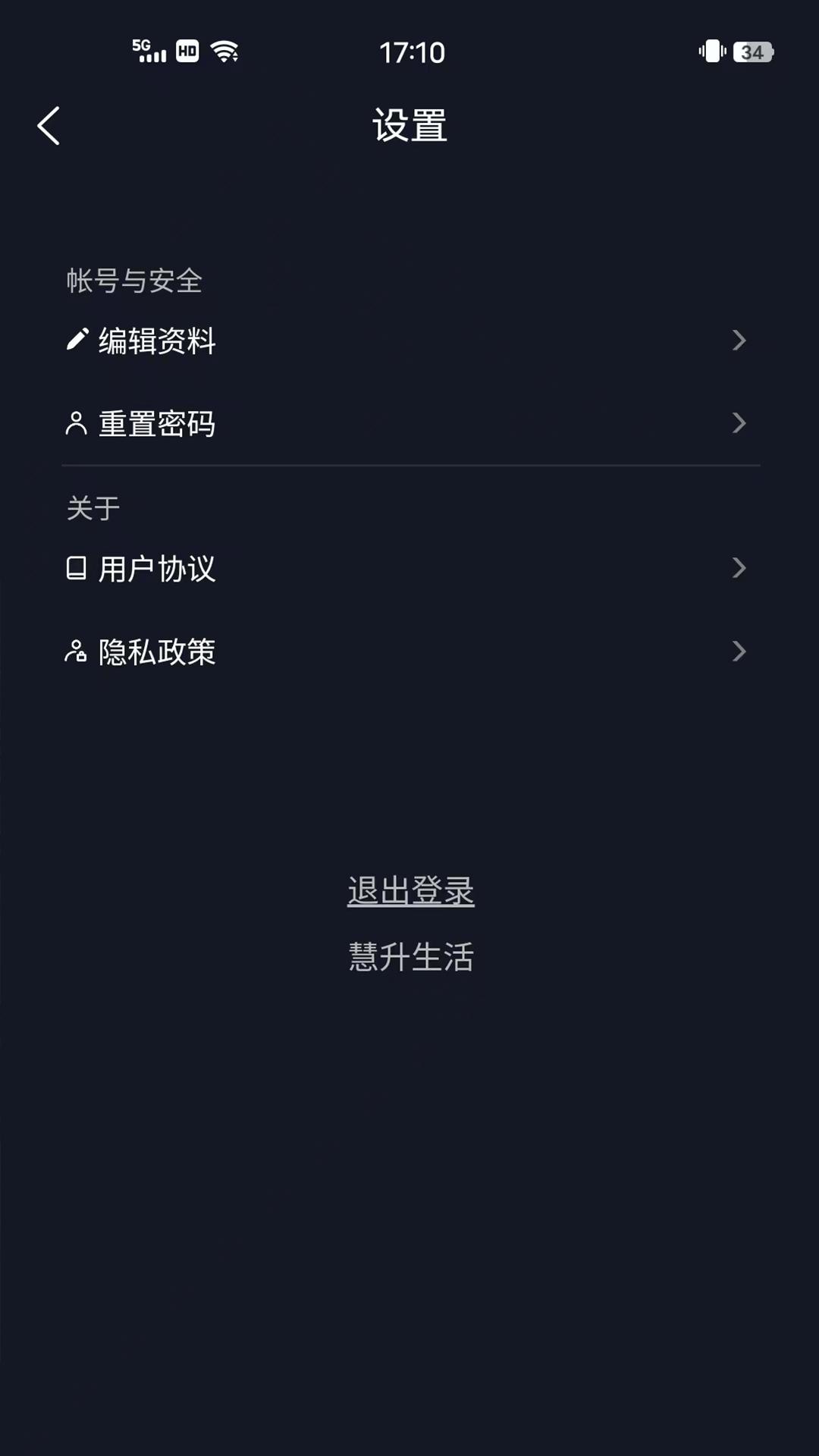
Task: Click the 设置 page title
Action: (x=409, y=127)
